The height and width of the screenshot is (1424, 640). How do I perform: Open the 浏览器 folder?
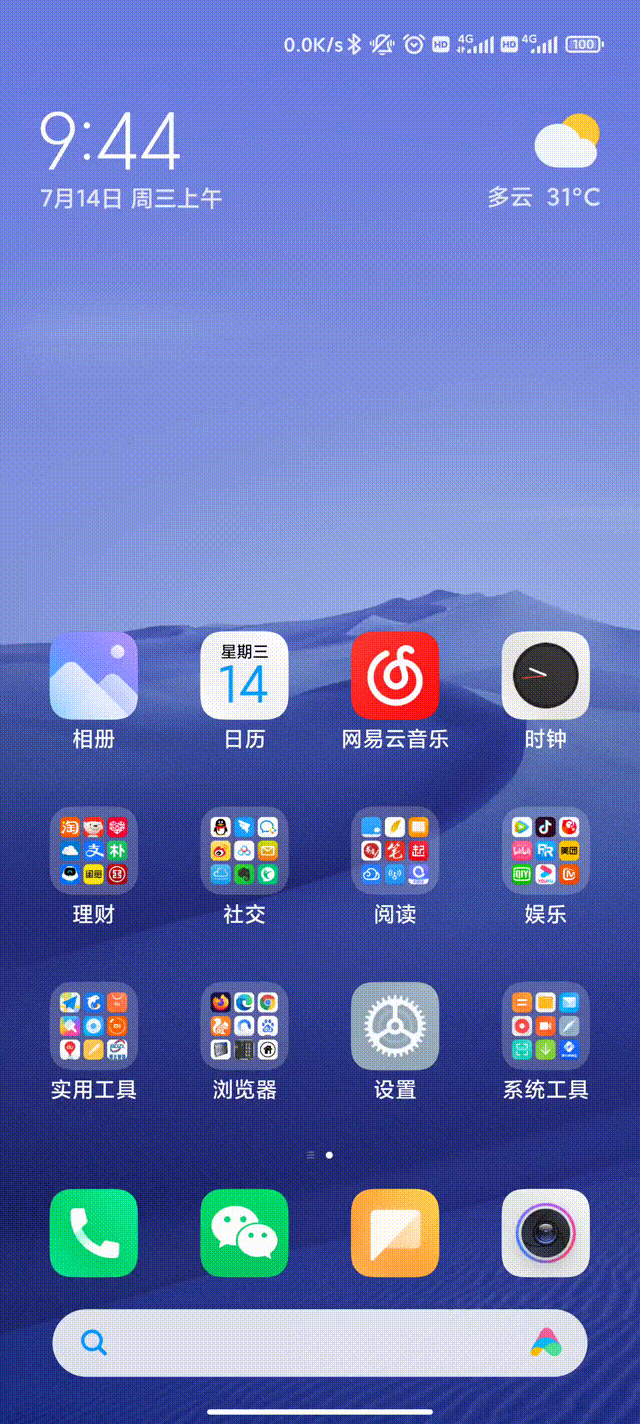[x=244, y=1025]
